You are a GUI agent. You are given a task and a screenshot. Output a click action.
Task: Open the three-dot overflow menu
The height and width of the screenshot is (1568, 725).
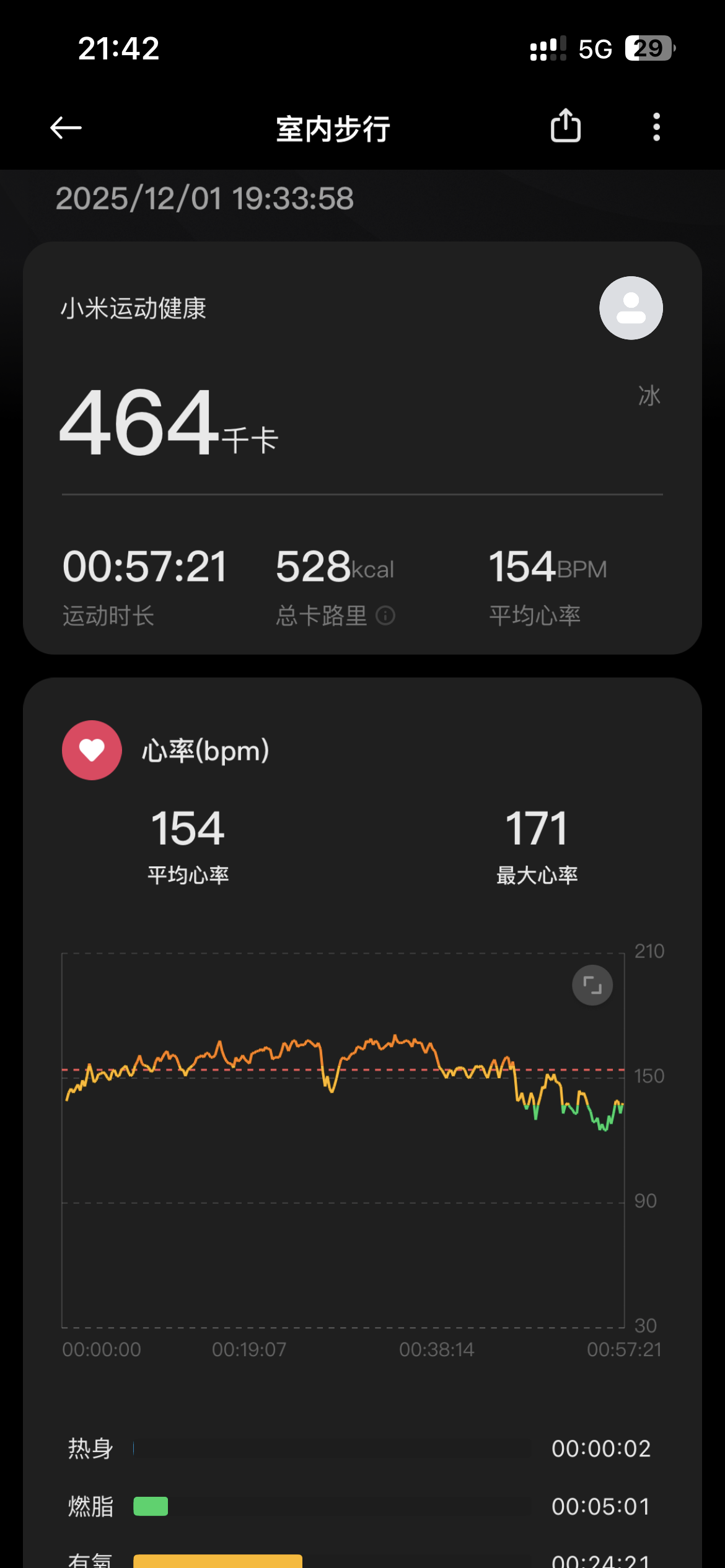coord(656,127)
